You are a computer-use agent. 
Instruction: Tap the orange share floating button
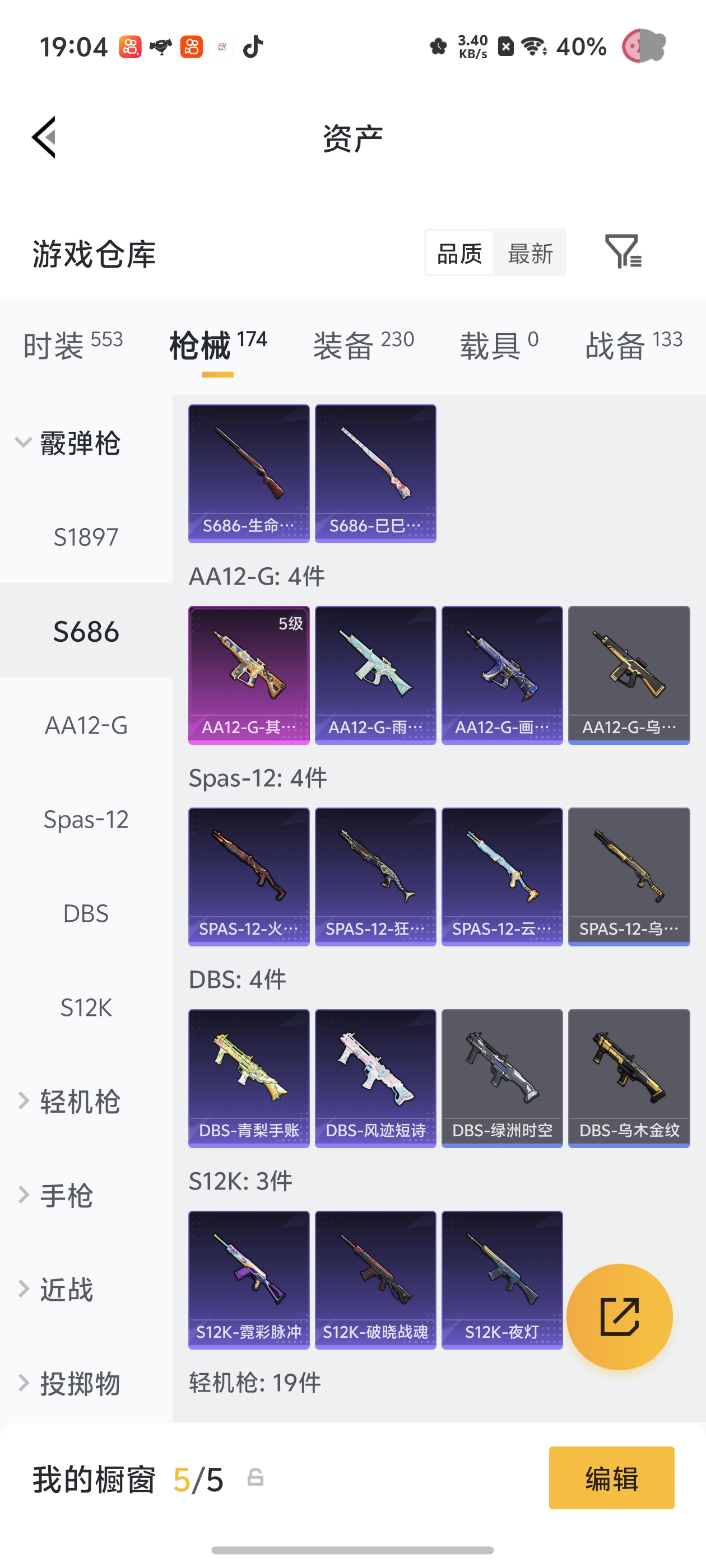click(x=620, y=1317)
